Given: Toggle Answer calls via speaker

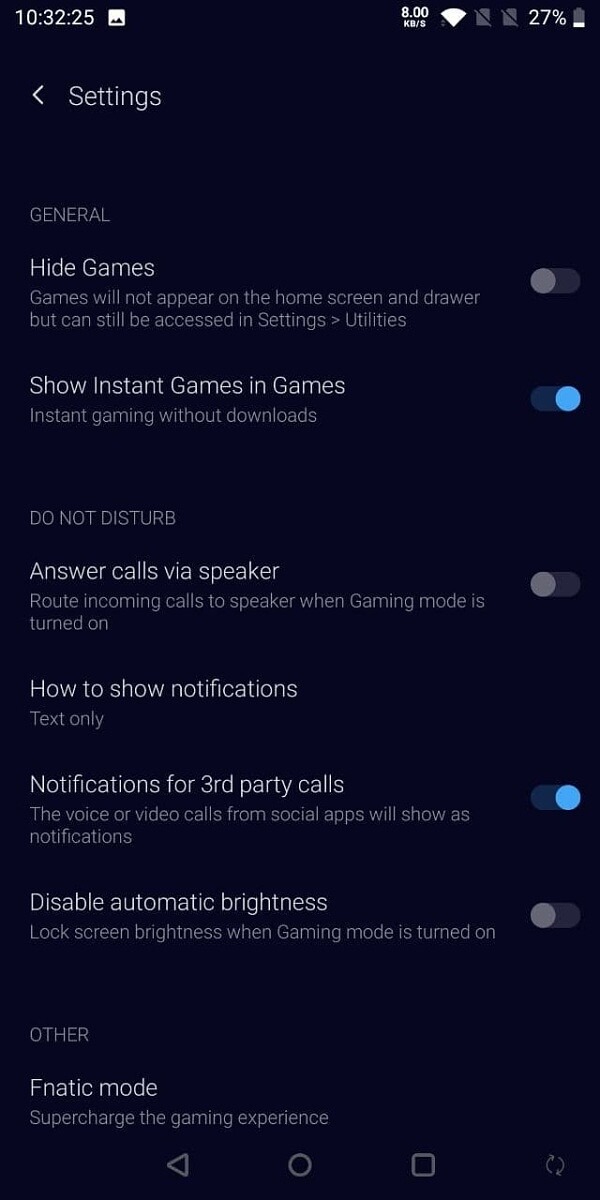Looking at the screenshot, I should [555, 584].
